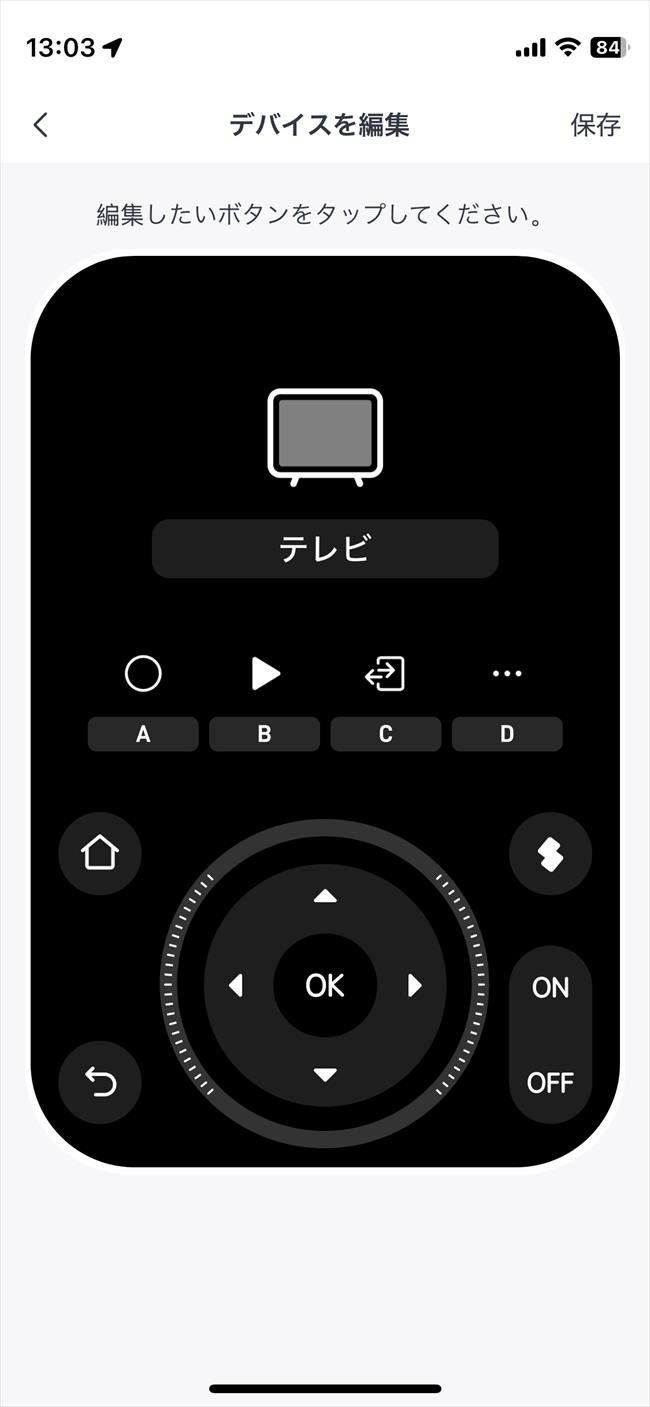Edit the テレビ device name field
The width and height of the screenshot is (650, 1407).
coord(325,548)
